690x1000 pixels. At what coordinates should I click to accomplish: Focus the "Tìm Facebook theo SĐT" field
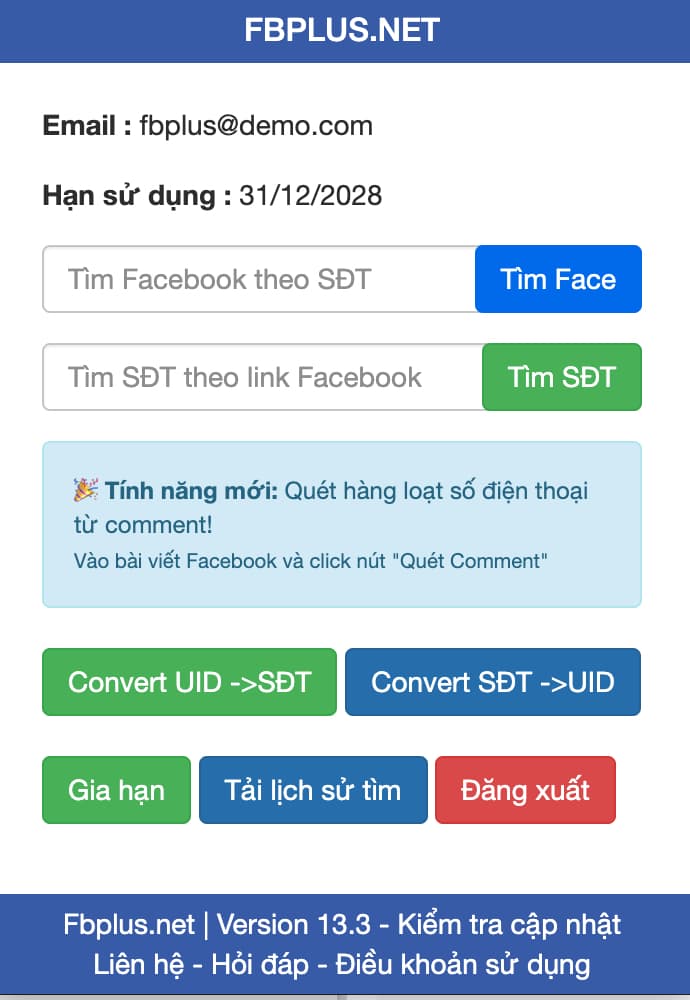click(259, 279)
